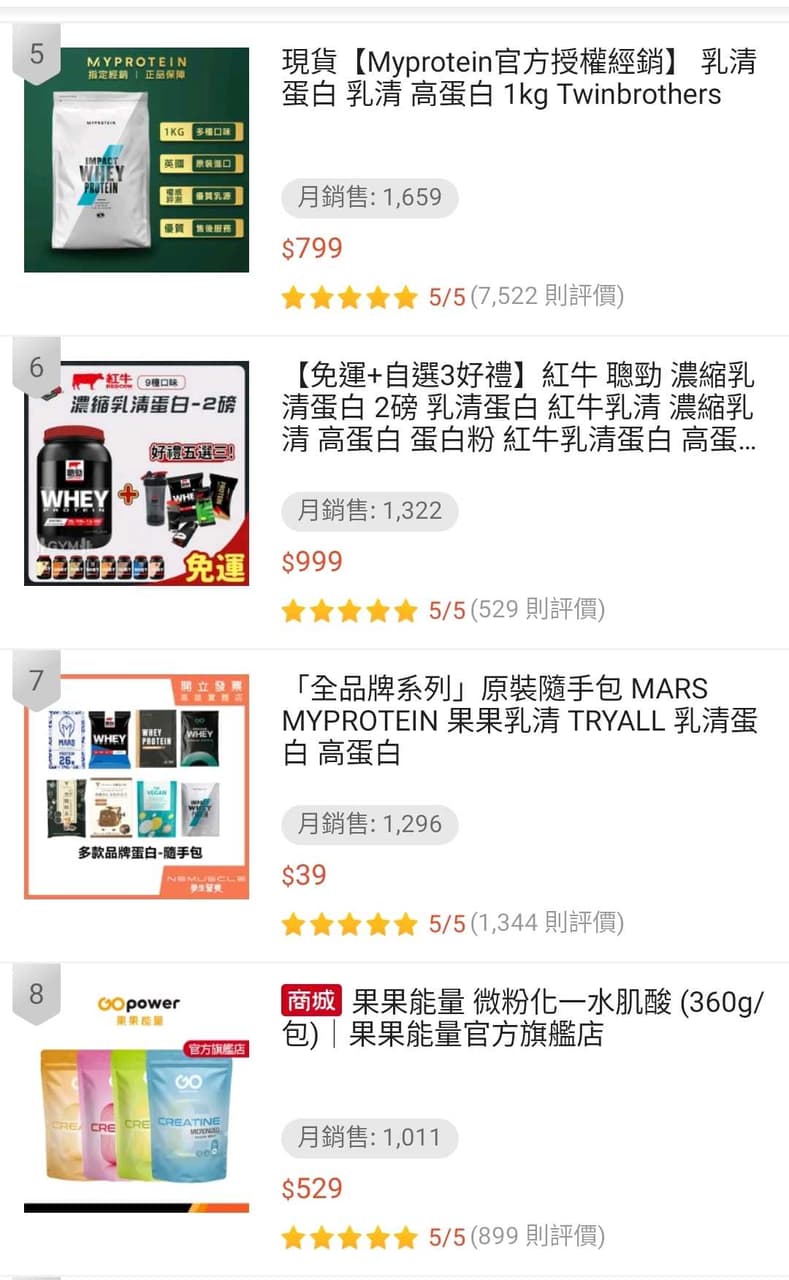Tap the Myprotein Impact Whey product image
The image size is (789, 1280).
pyautogui.click(x=136, y=159)
